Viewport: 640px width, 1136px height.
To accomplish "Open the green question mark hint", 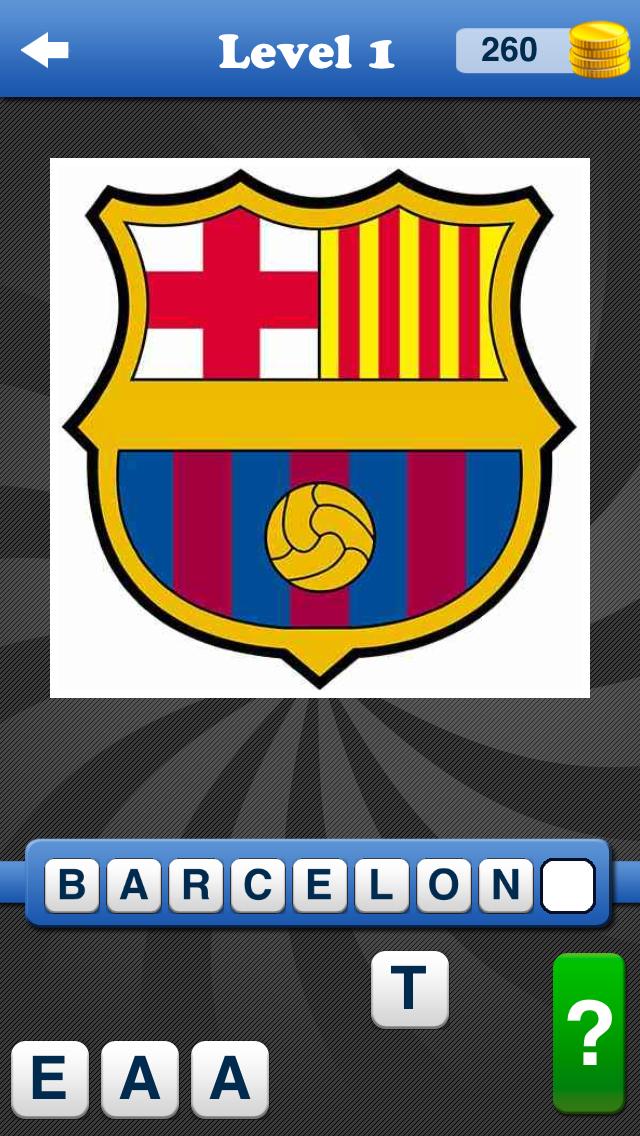I will point(589,1033).
